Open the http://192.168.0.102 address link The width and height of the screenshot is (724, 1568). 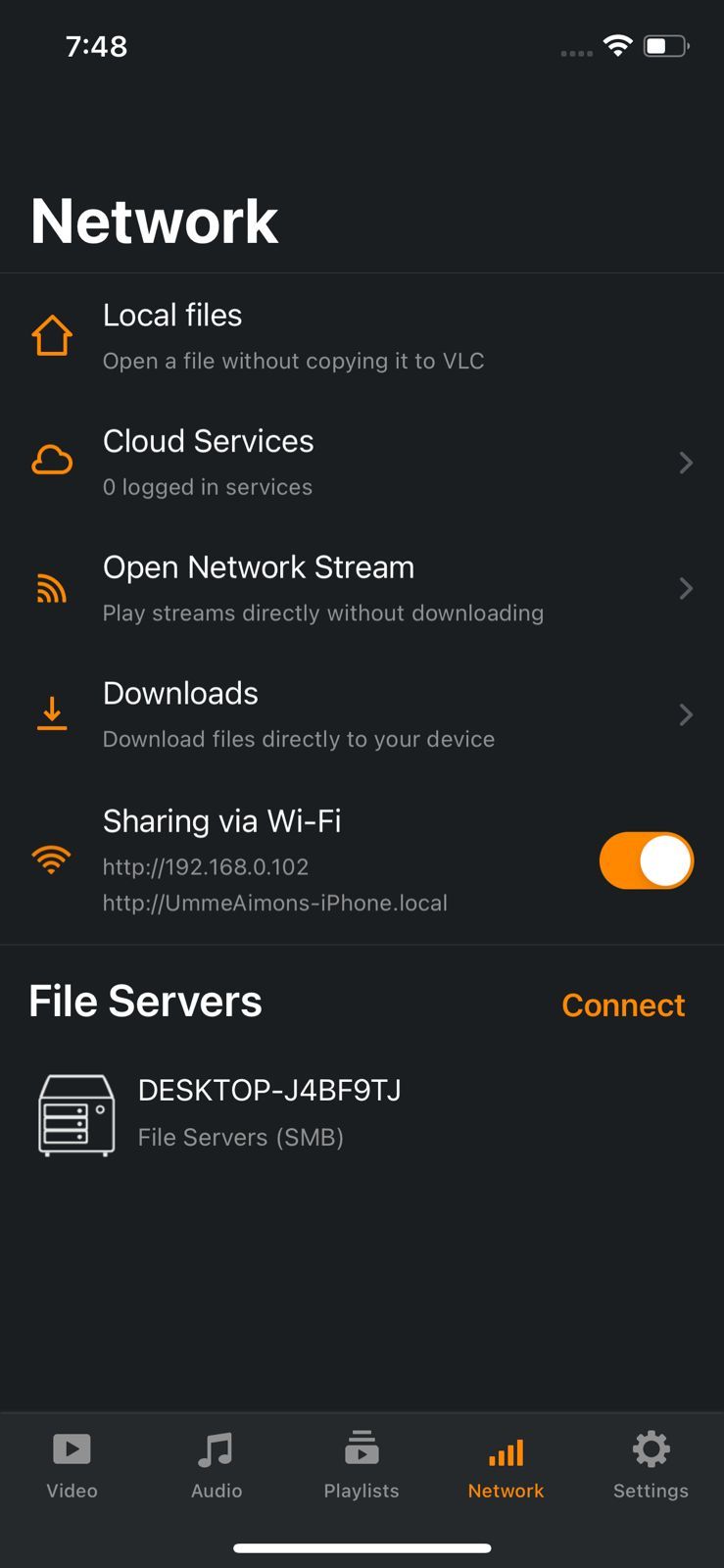pyautogui.click(x=205, y=866)
